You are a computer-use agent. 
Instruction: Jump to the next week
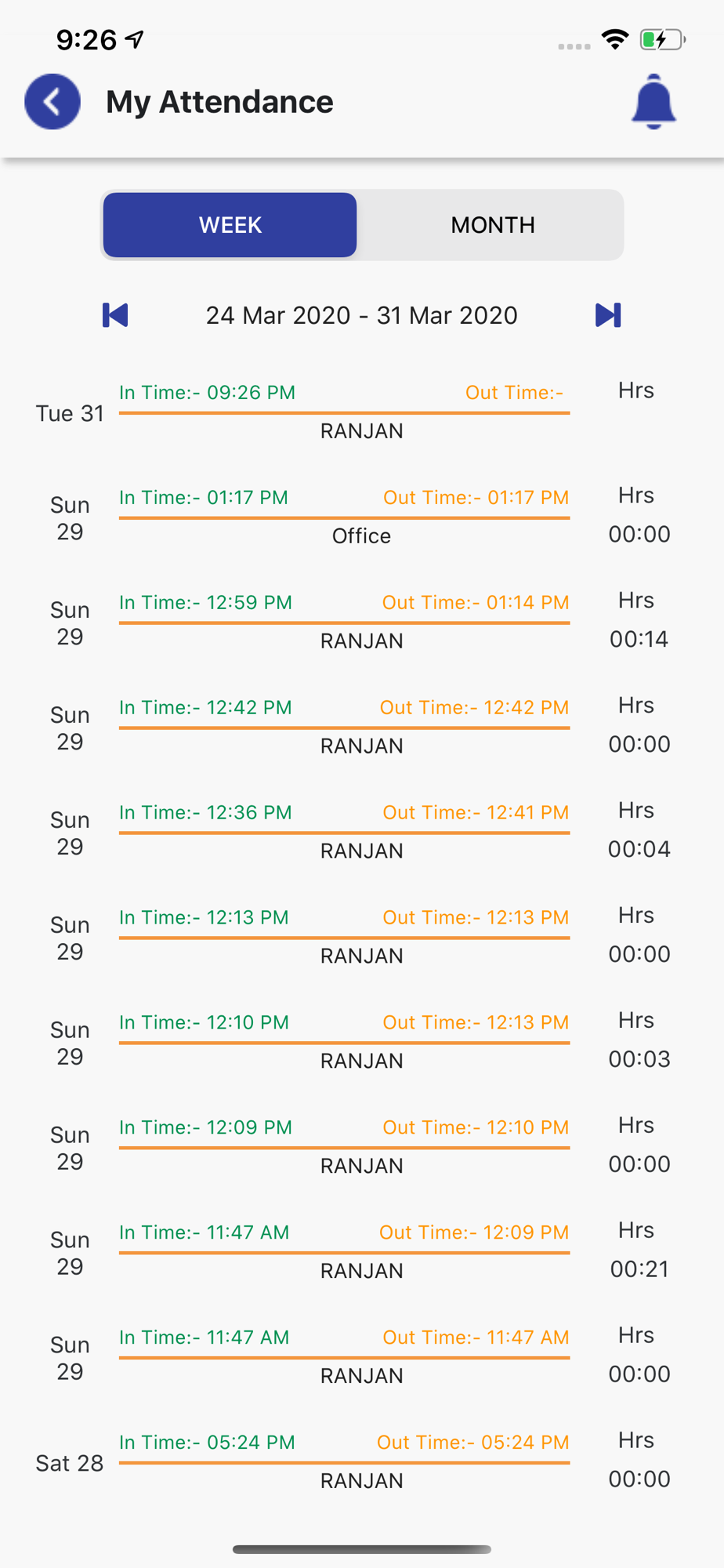point(608,315)
